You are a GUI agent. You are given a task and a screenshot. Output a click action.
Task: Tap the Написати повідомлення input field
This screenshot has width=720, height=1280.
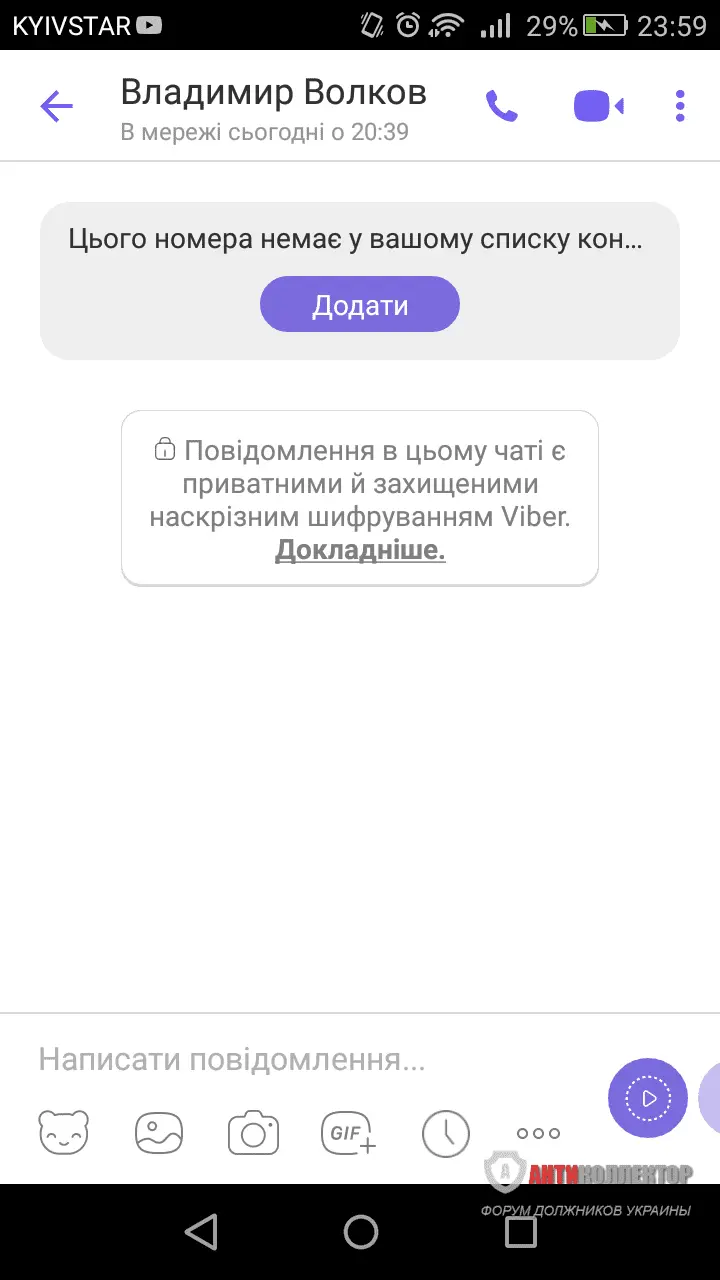(230, 1058)
